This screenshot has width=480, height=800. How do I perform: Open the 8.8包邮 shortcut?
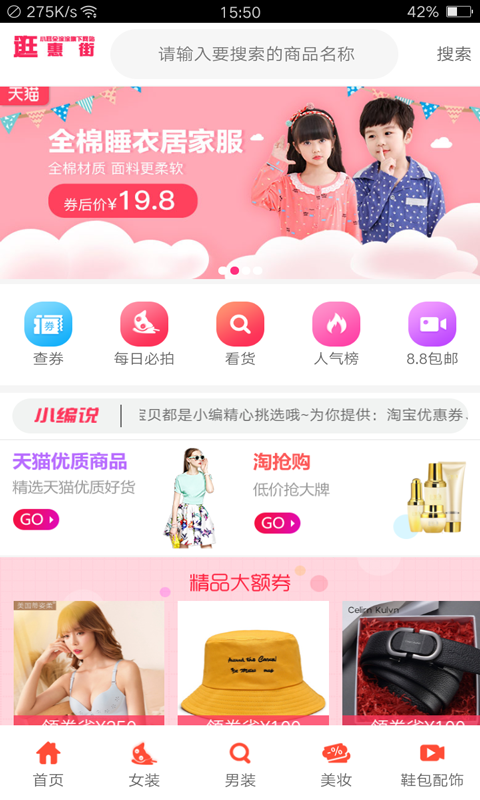(432, 334)
